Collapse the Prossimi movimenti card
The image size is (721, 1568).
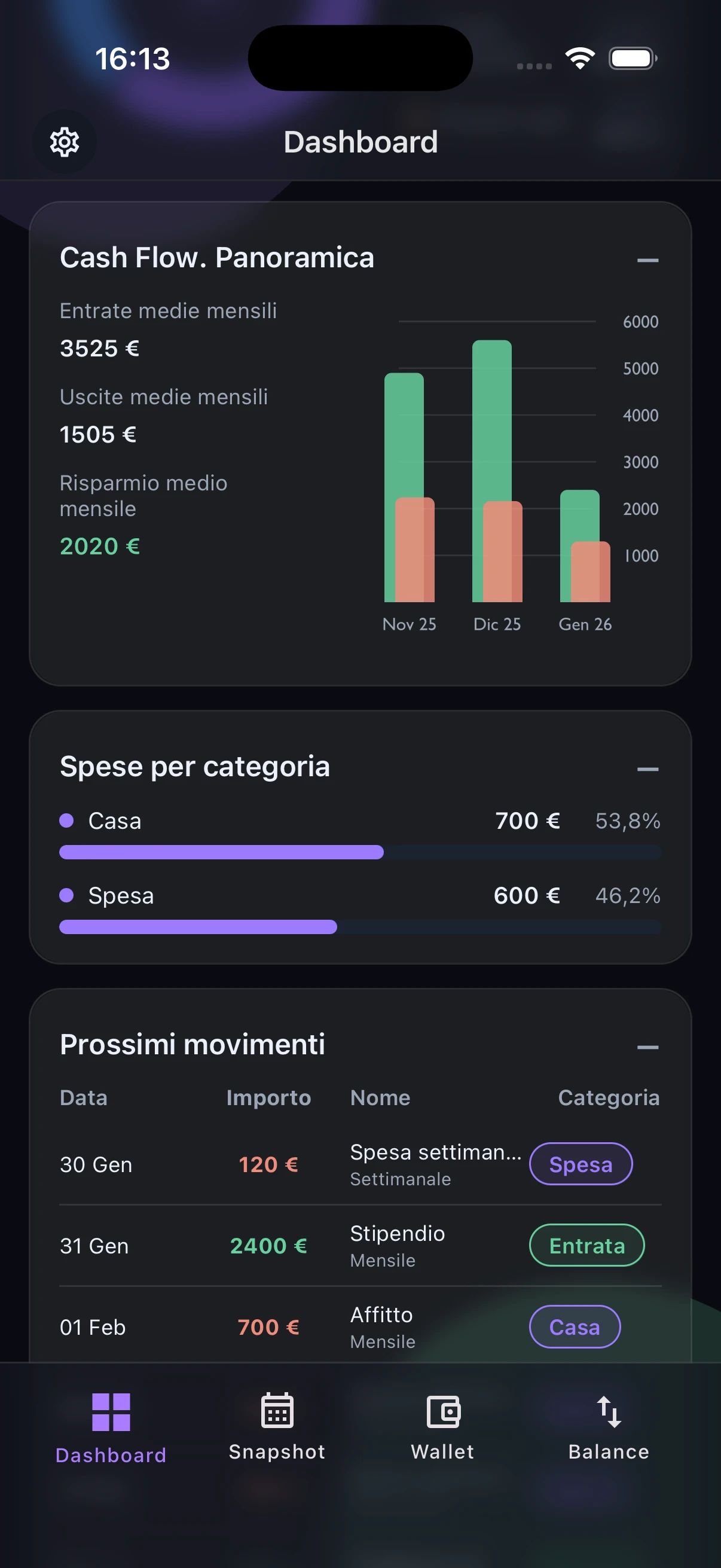(x=648, y=1047)
